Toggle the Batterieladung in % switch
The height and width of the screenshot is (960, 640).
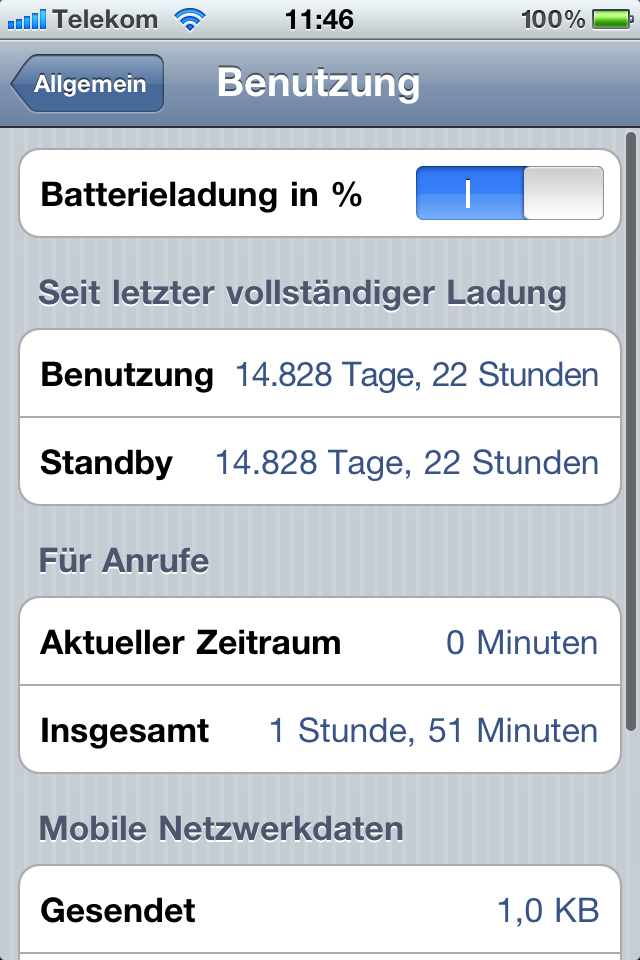(509, 193)
